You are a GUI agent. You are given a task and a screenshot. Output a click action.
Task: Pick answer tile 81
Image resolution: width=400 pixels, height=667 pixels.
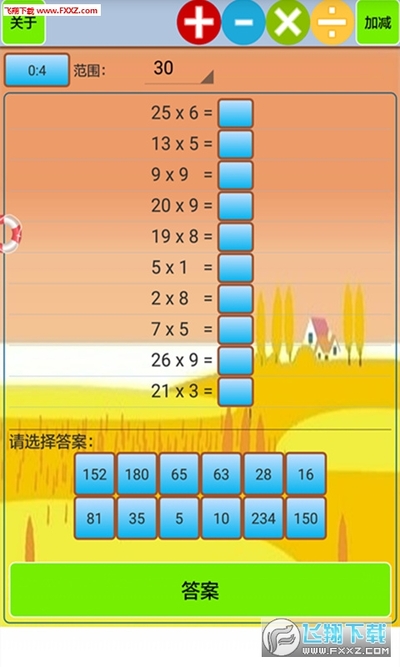tap(94, 518)
